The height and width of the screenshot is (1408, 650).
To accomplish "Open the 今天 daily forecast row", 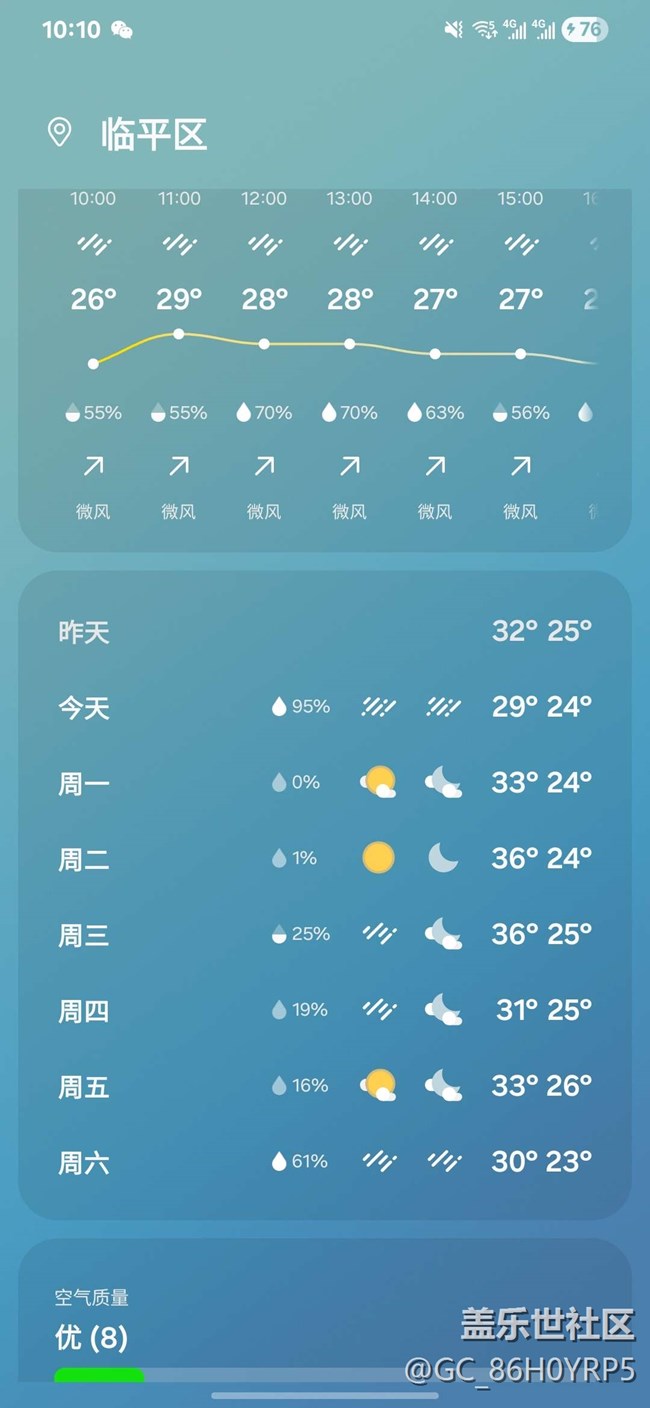I will tap(325, 708).
